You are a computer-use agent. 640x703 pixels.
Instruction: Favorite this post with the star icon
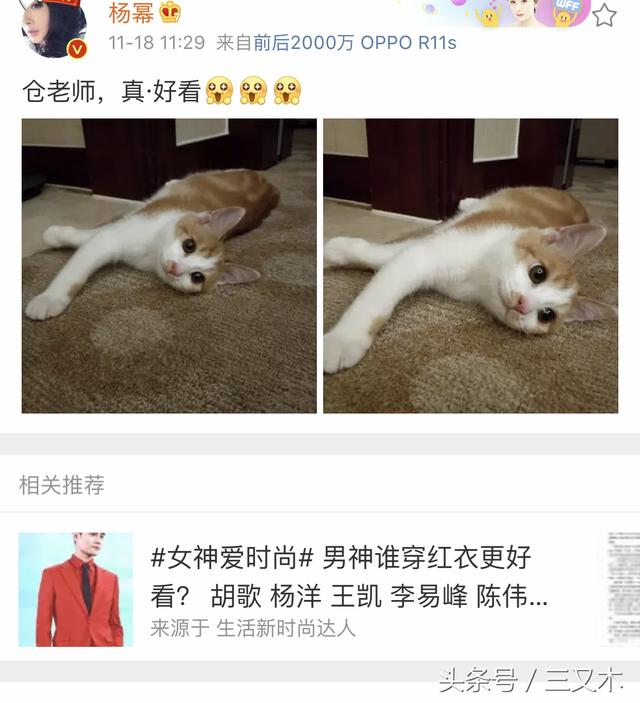coord(604,15)
